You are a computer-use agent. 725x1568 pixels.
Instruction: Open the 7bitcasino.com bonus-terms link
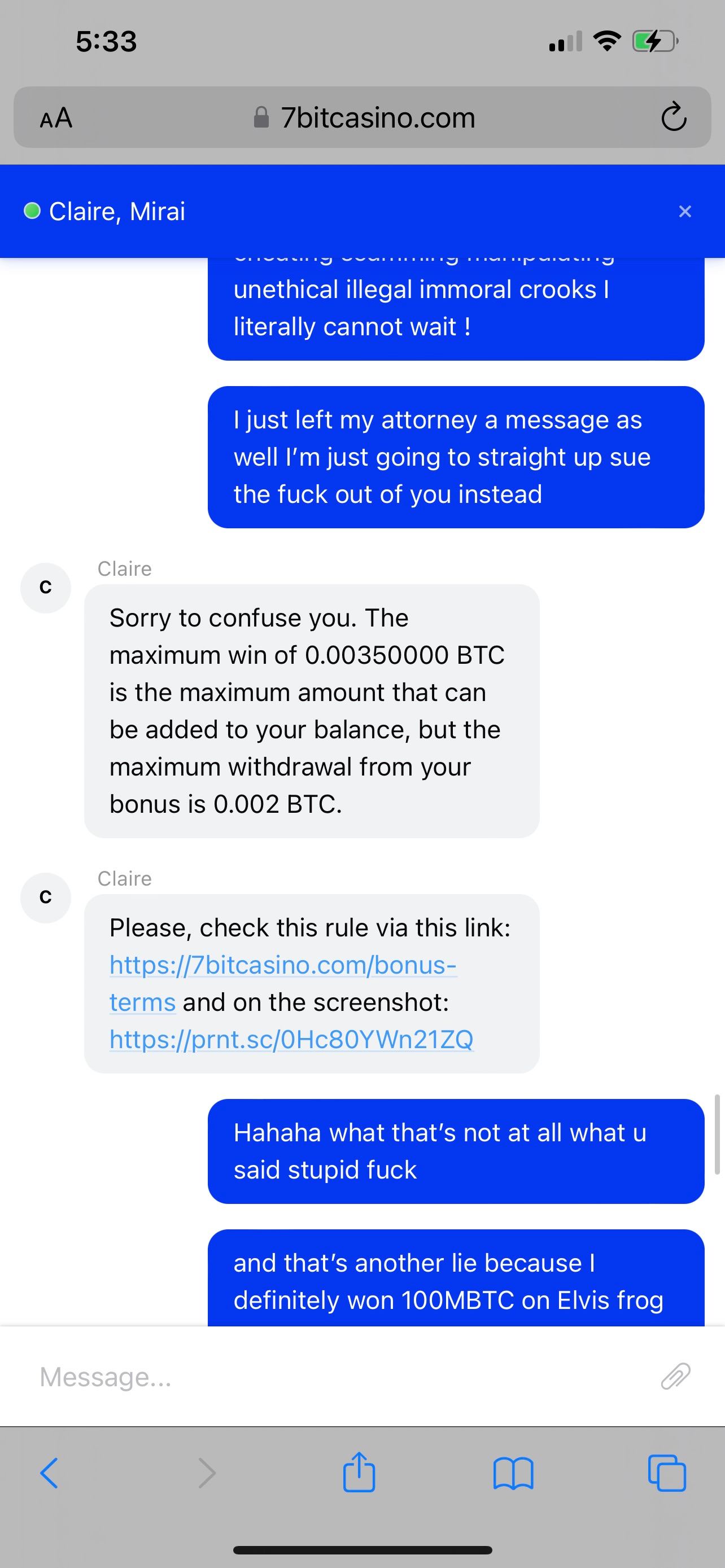point(283,965)
